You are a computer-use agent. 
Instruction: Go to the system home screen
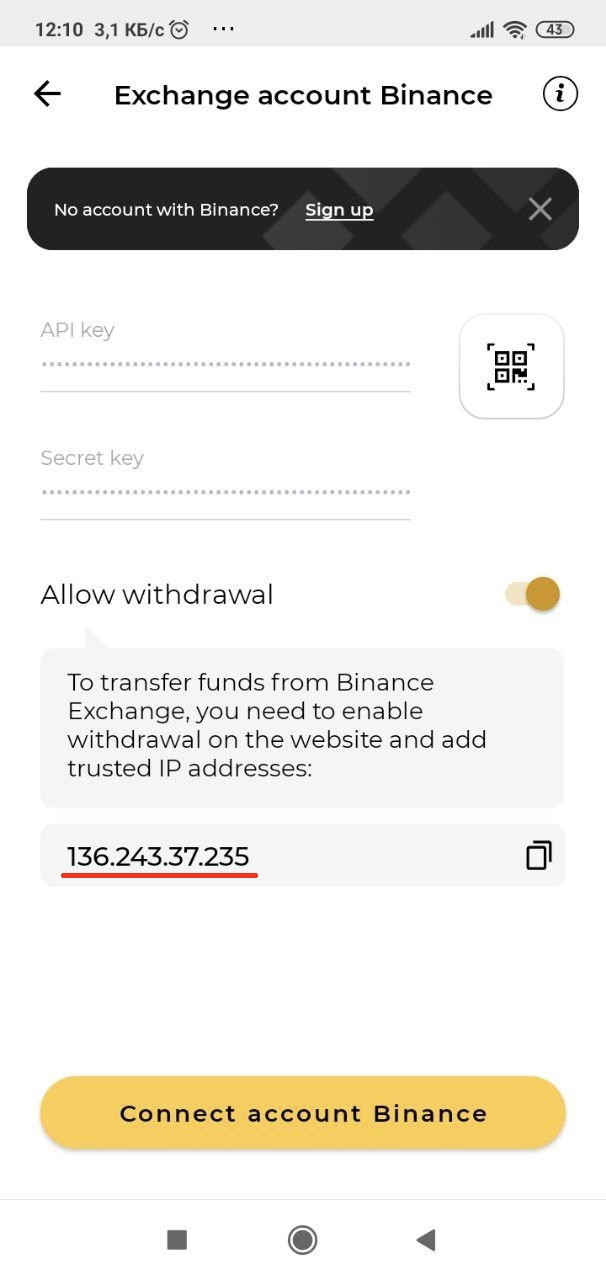(302, 1240)
